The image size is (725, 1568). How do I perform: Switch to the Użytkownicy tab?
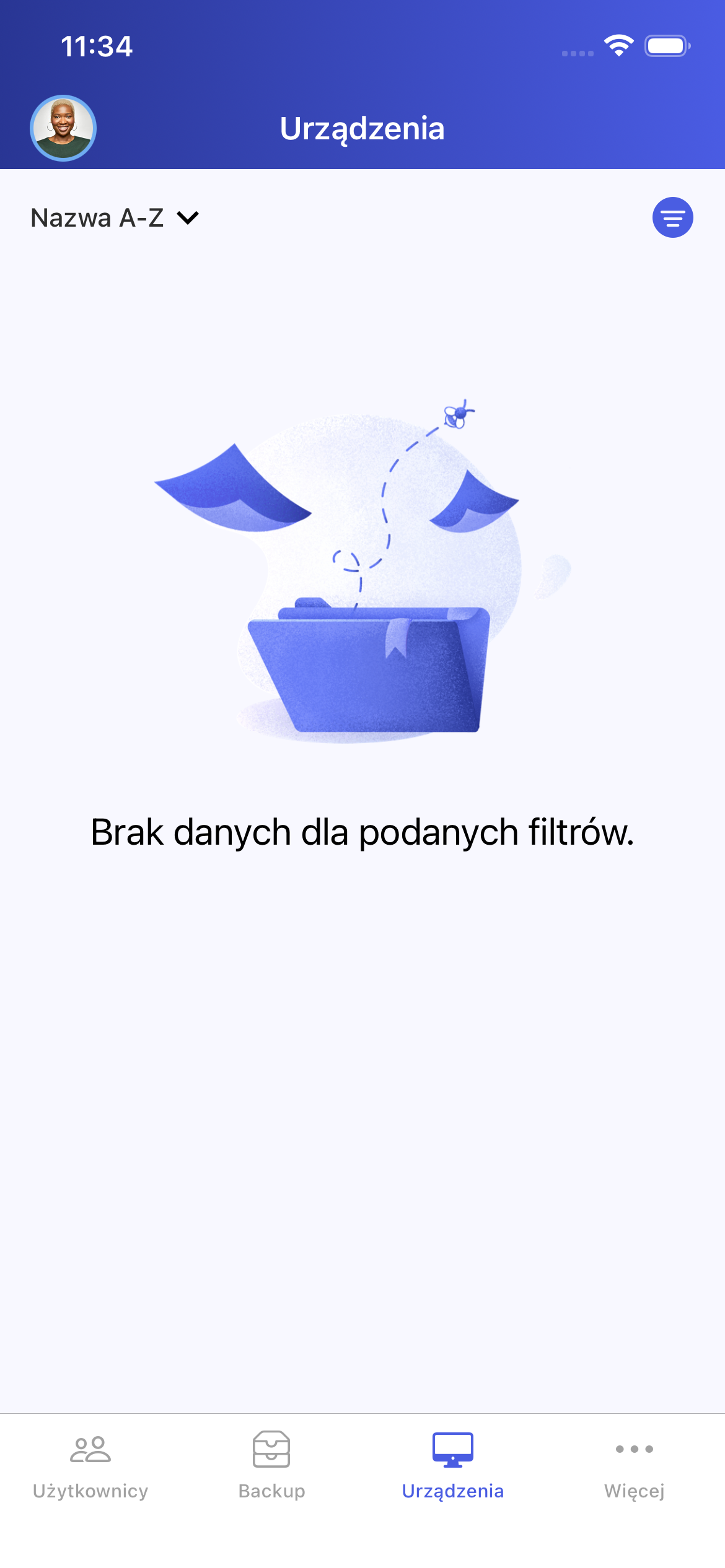(x=90, y=1465)
